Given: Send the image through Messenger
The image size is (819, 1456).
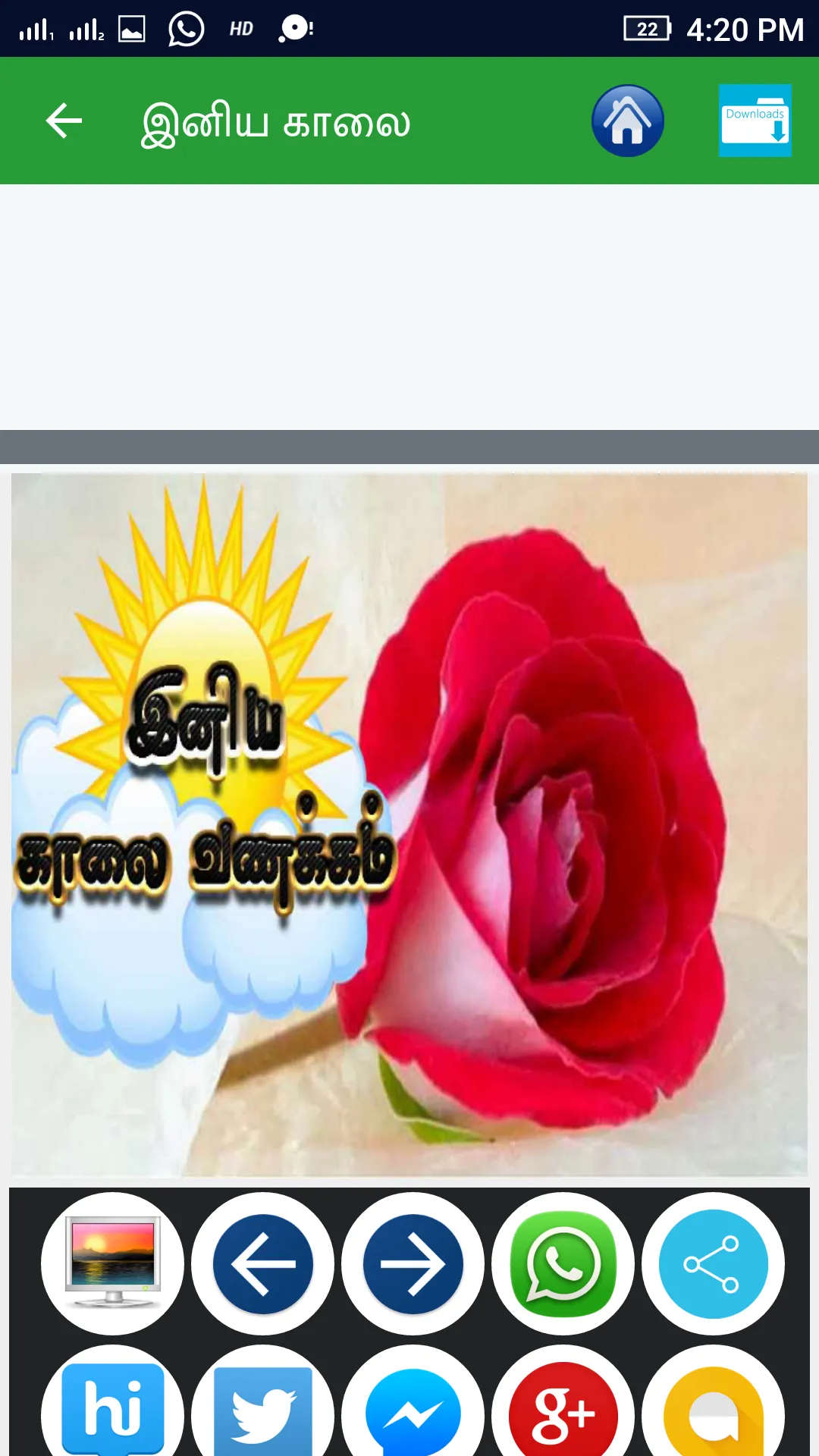Looking at the screenshot, I should click(x=413, y=1401).
